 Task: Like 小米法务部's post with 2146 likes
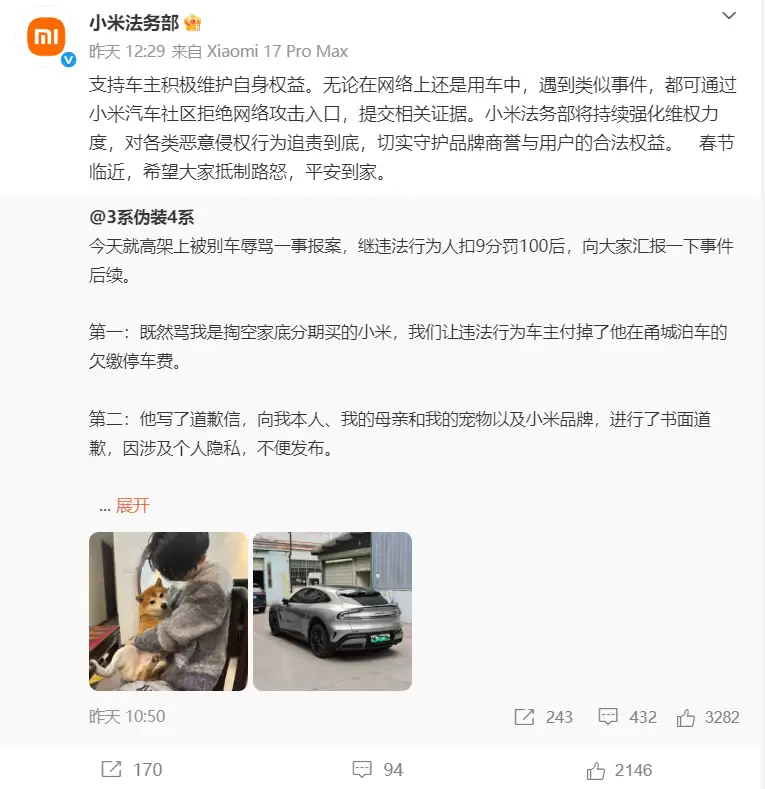[x=619, y=769]
